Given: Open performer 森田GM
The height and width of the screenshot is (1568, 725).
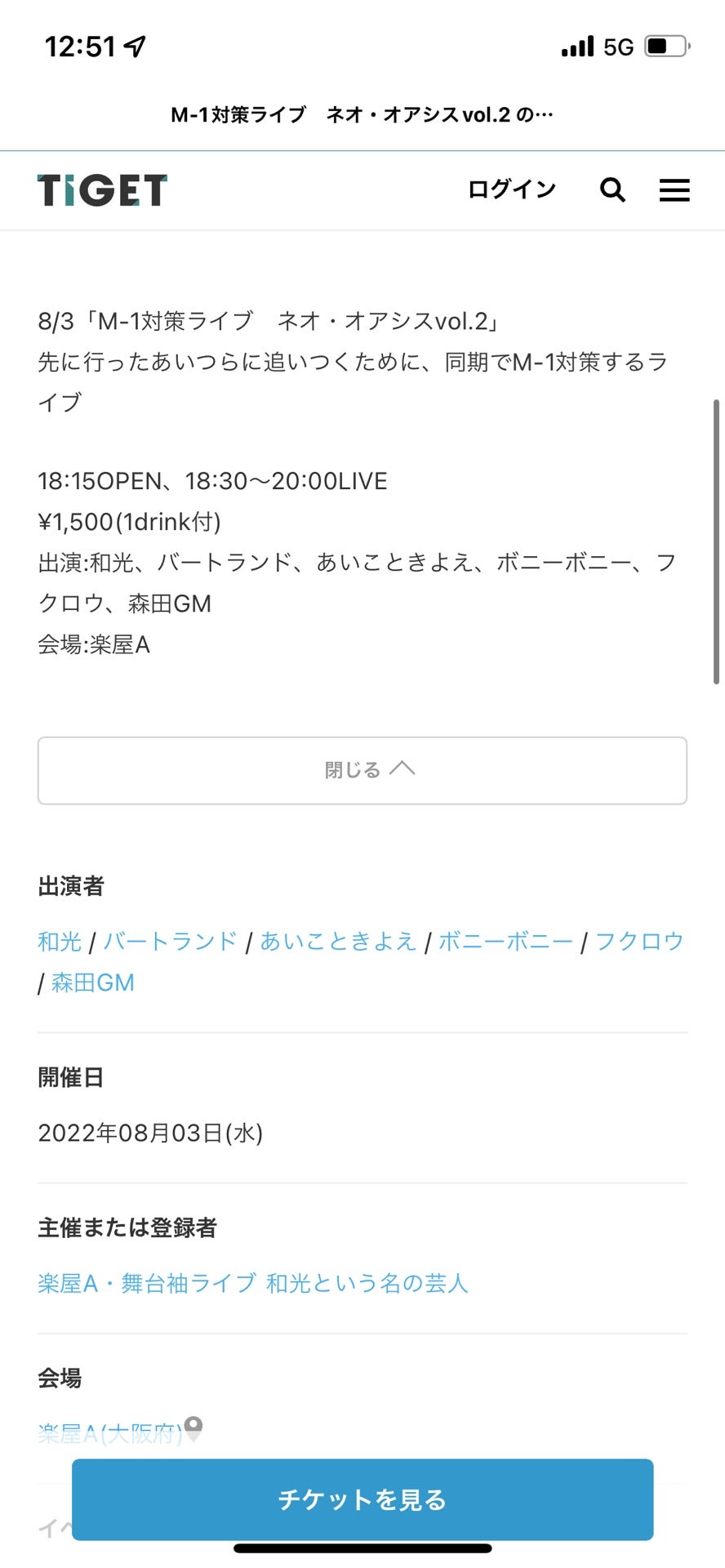Looking at the screenshot, I should (92, 982).
